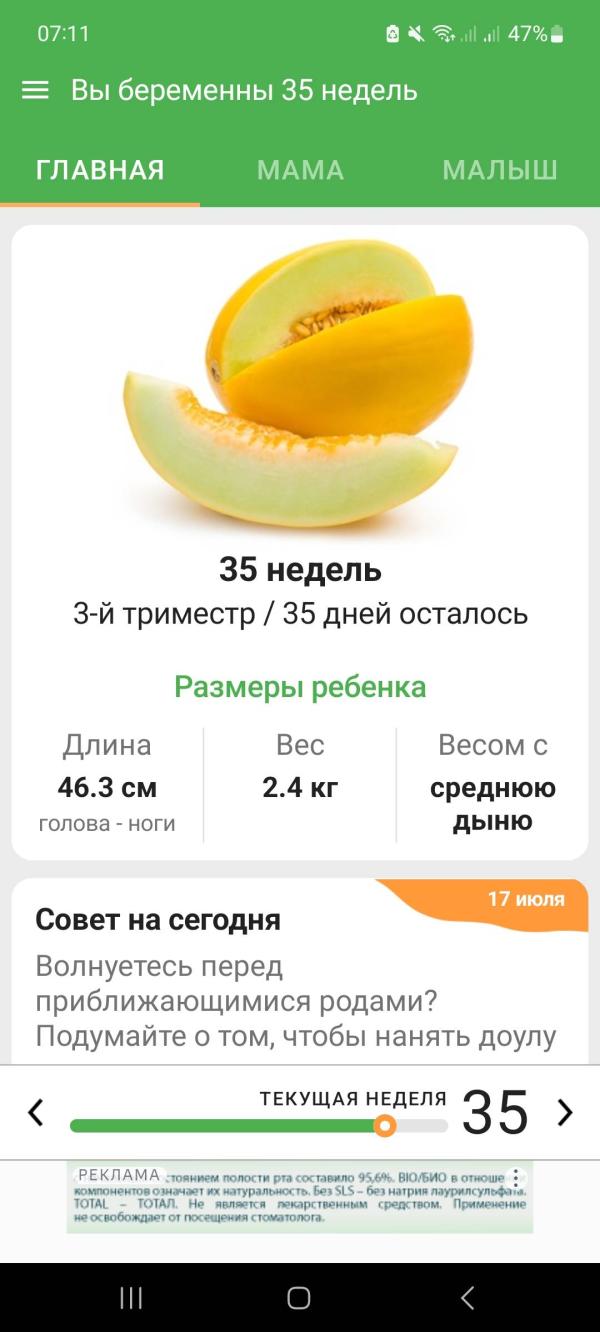The image size is (600, 1332).
Task: Tap the РЕКЛАМА advertisement banner
Action: [300, 1197]
